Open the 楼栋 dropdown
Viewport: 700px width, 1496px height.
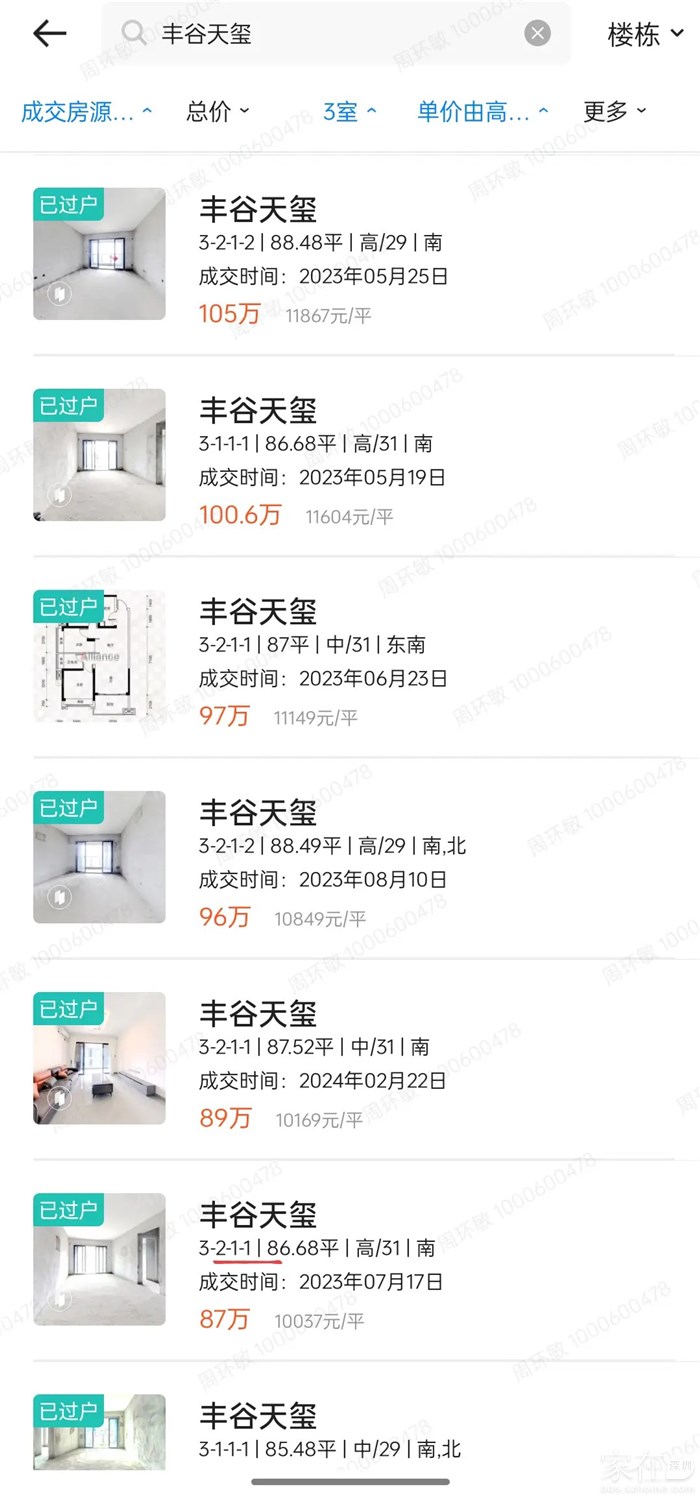click(x=645, y=34)
